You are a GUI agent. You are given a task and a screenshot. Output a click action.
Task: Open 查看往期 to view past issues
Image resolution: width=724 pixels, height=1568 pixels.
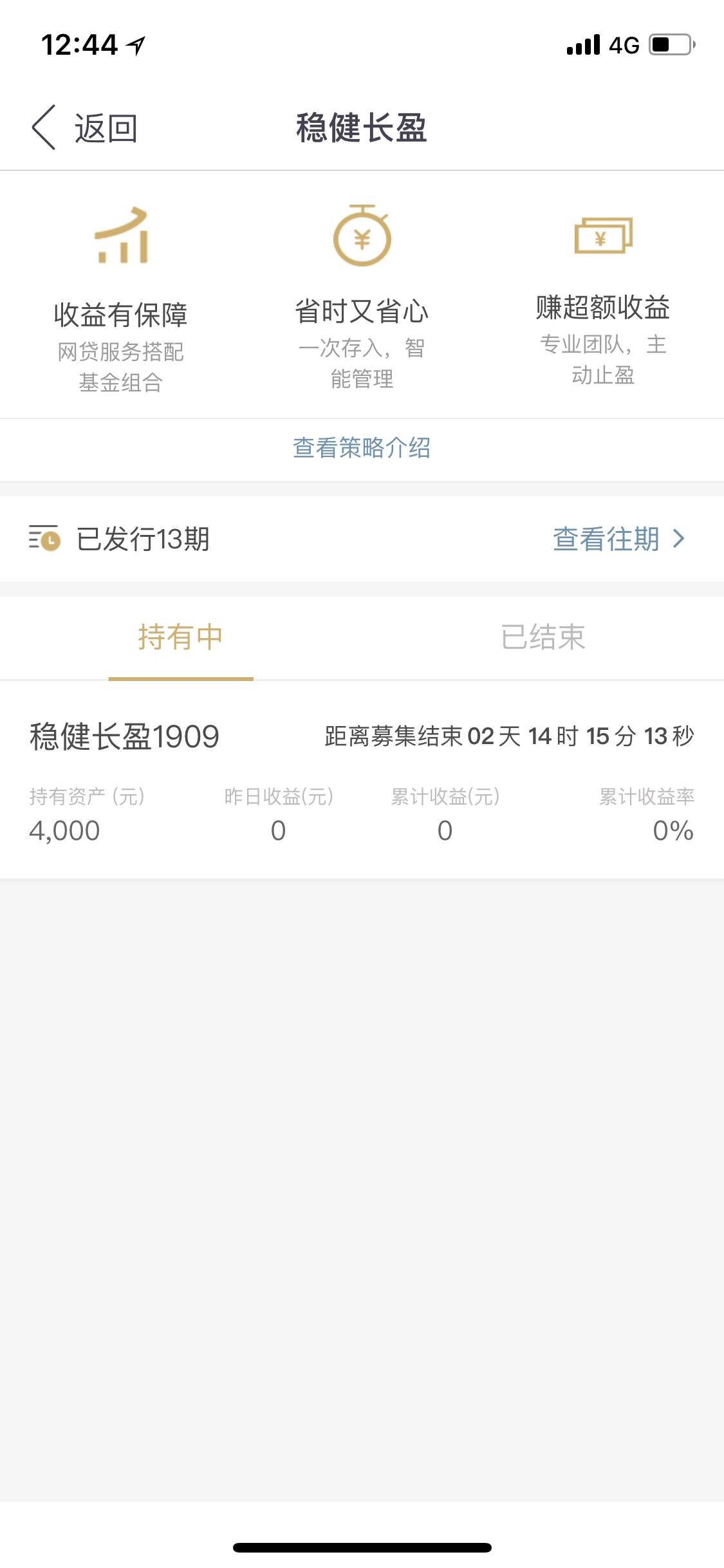(618, 539)
